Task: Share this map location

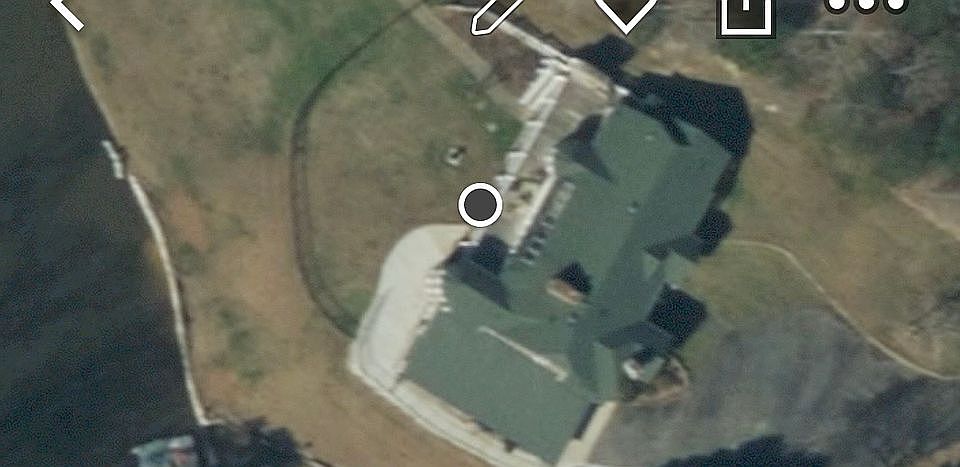Action: pos(745,14)
